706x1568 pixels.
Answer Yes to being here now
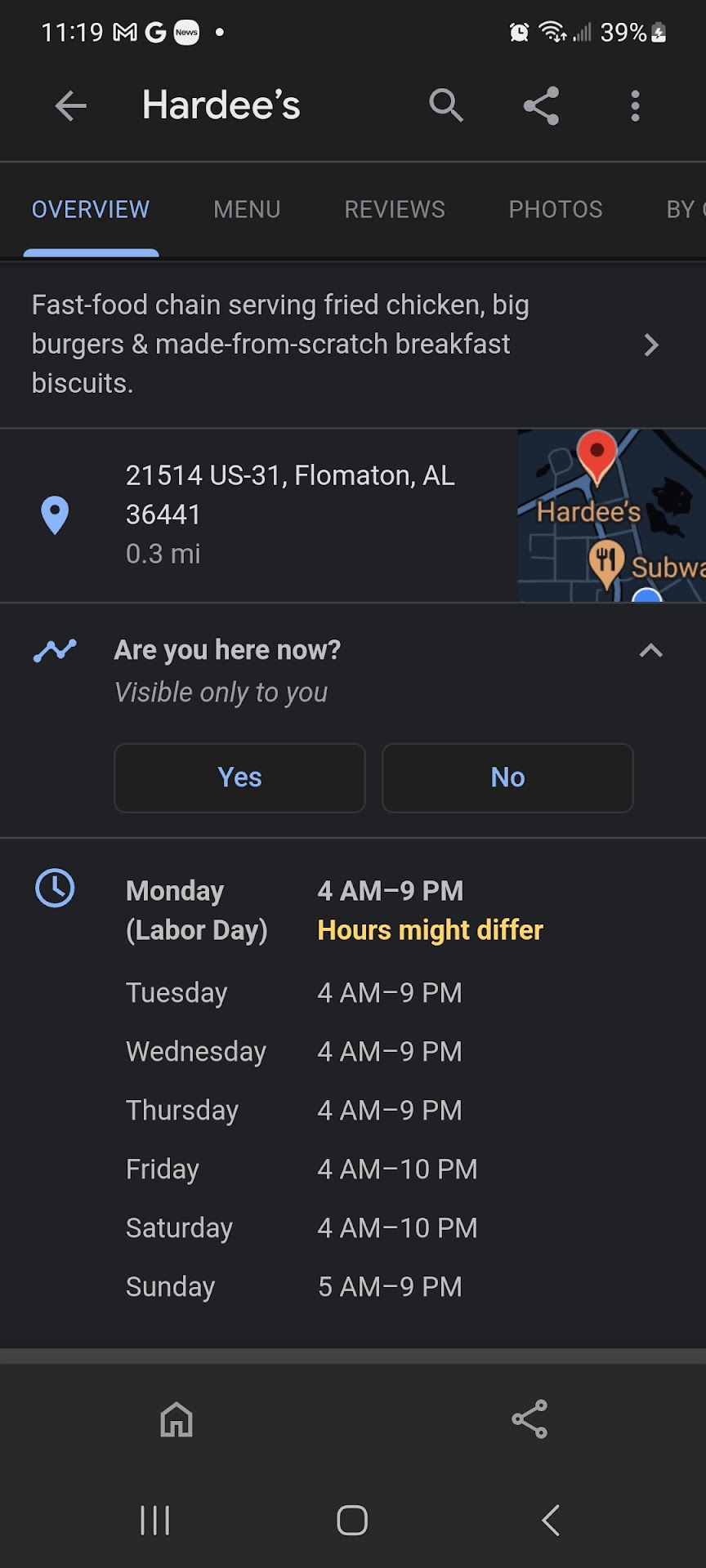coord(239,777)
